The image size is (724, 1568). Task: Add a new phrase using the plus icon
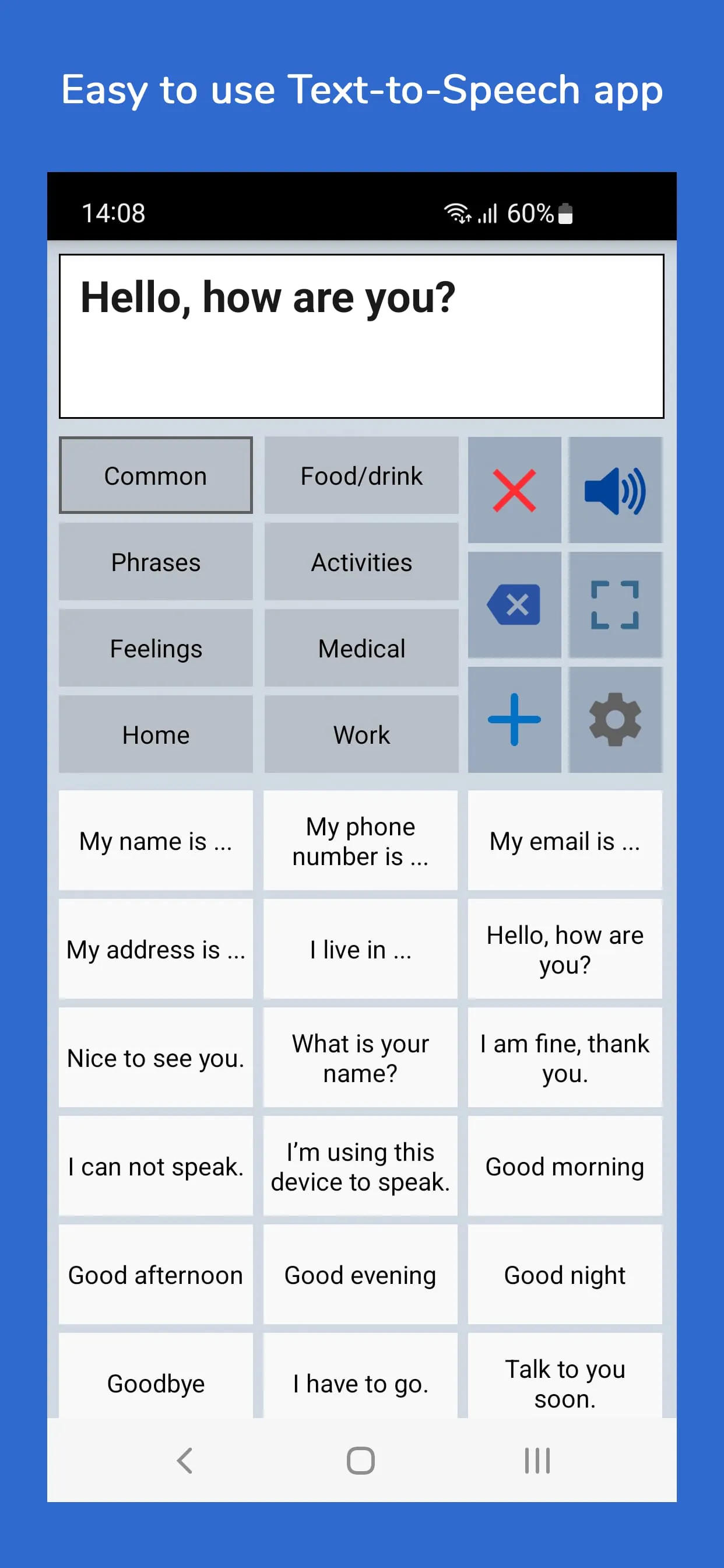(x=514, y=719)
